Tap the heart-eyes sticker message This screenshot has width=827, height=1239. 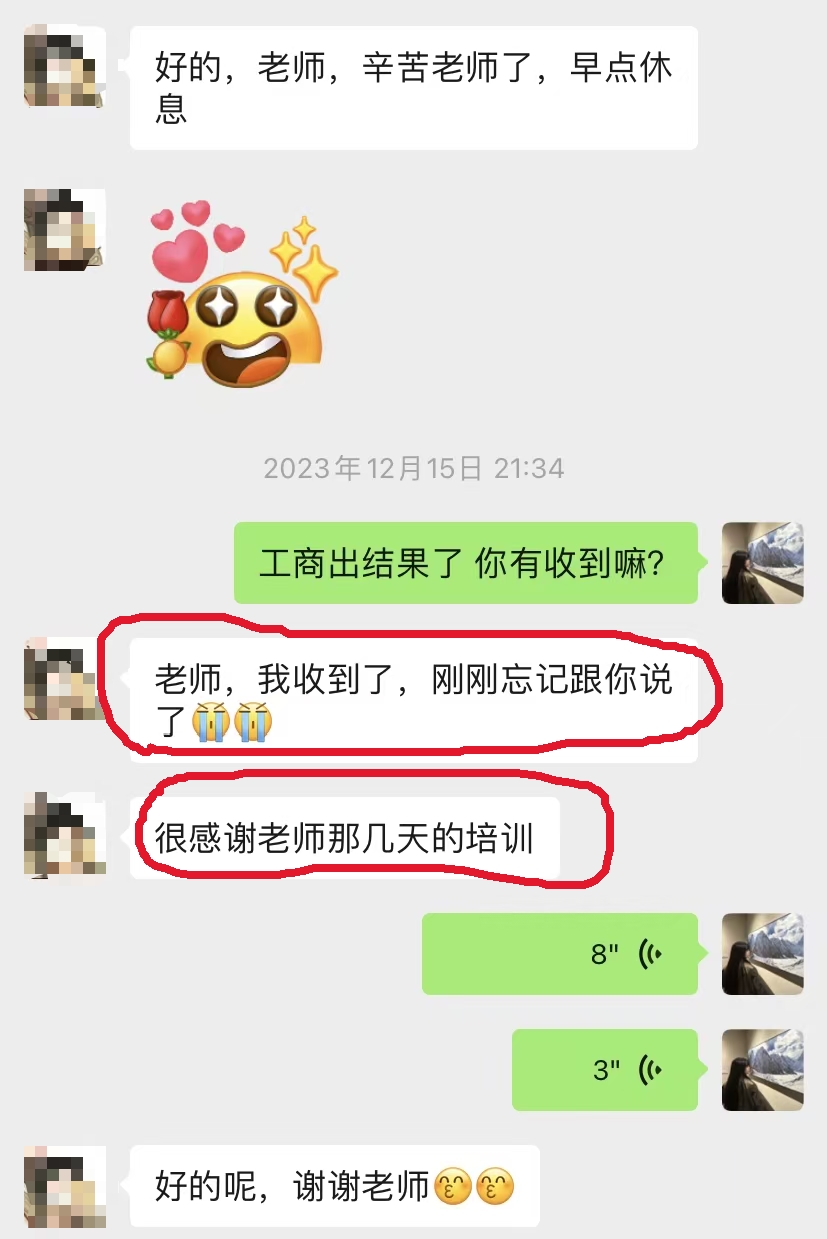pos(243,291)
